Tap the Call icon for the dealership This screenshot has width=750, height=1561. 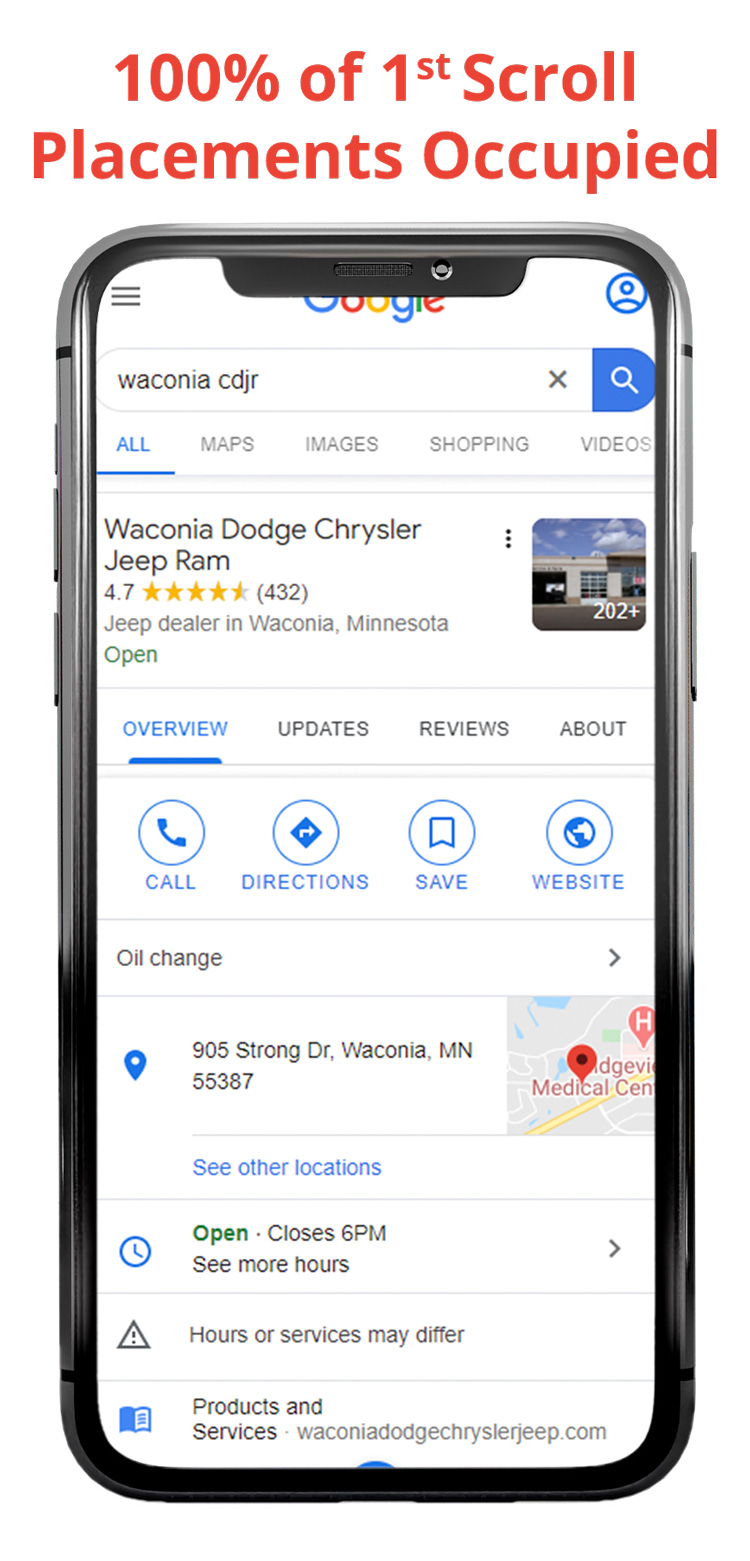(171, 832)
